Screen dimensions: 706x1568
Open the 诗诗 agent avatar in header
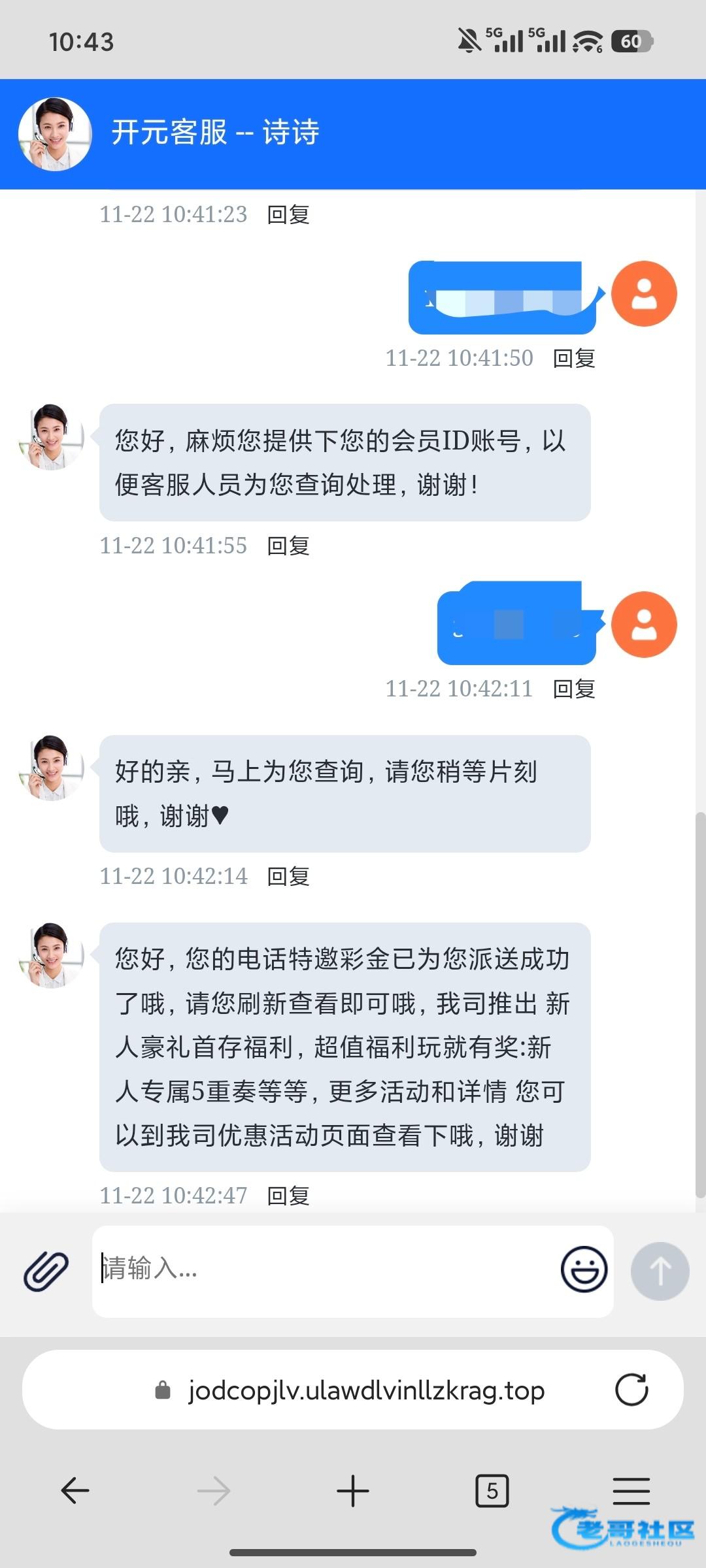(55, 134)
